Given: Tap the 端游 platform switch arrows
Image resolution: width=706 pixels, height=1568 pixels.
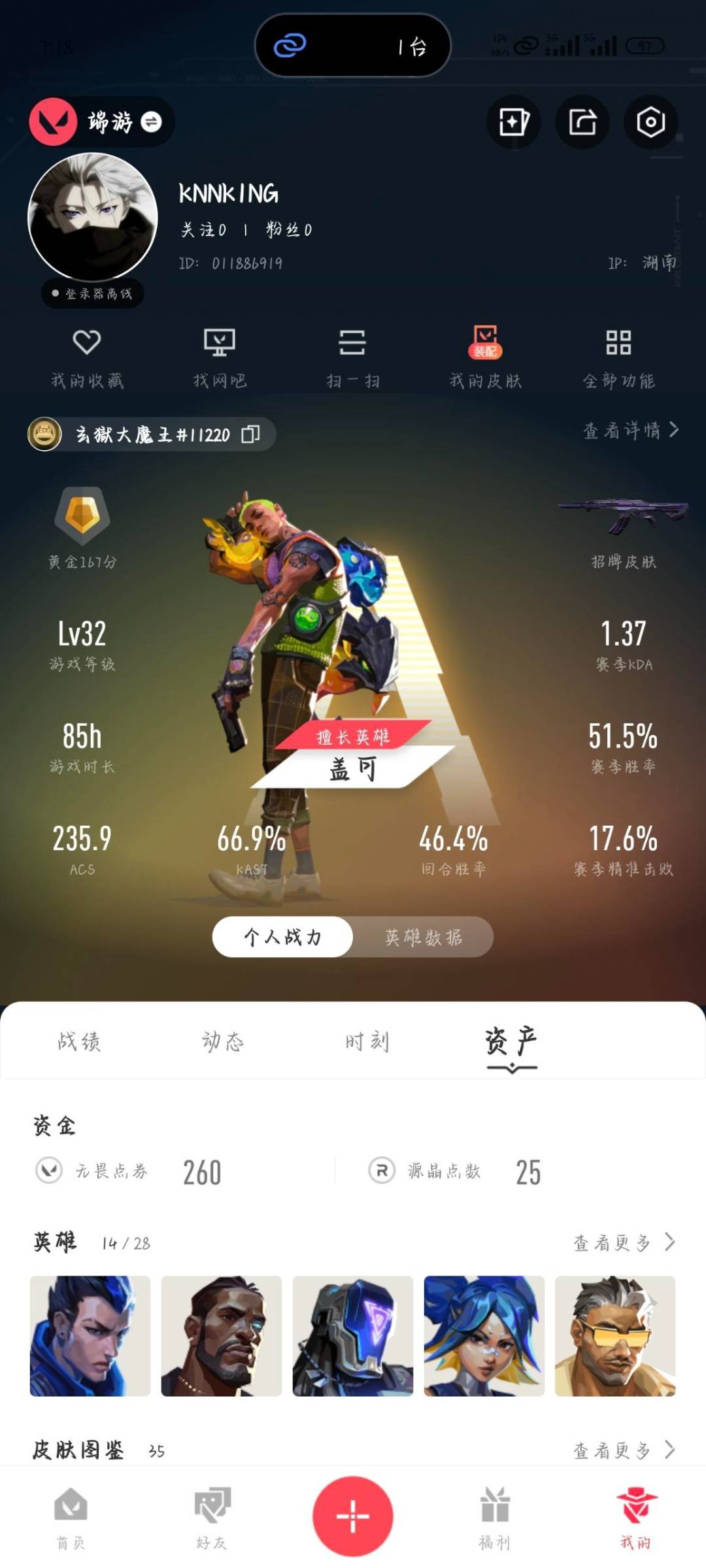Looking at the screenshot, I should (x=152, y=122).
